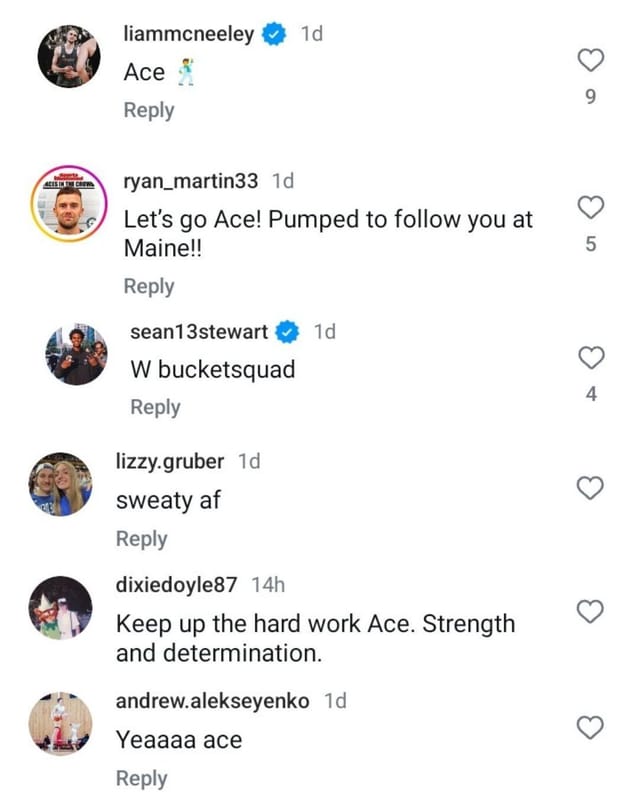Like lizzy.gruber's sweaty af comment
This screenshot has height=800, width=640.
[x=591, y=487]
